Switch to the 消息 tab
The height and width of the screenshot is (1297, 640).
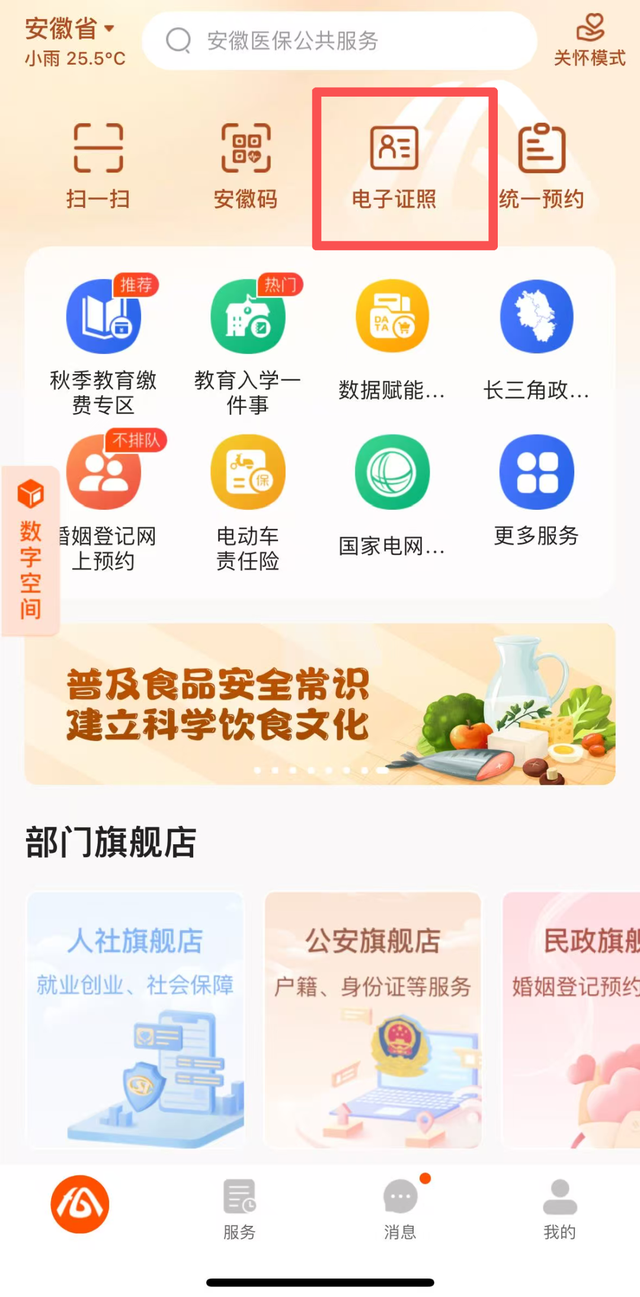400,1208
